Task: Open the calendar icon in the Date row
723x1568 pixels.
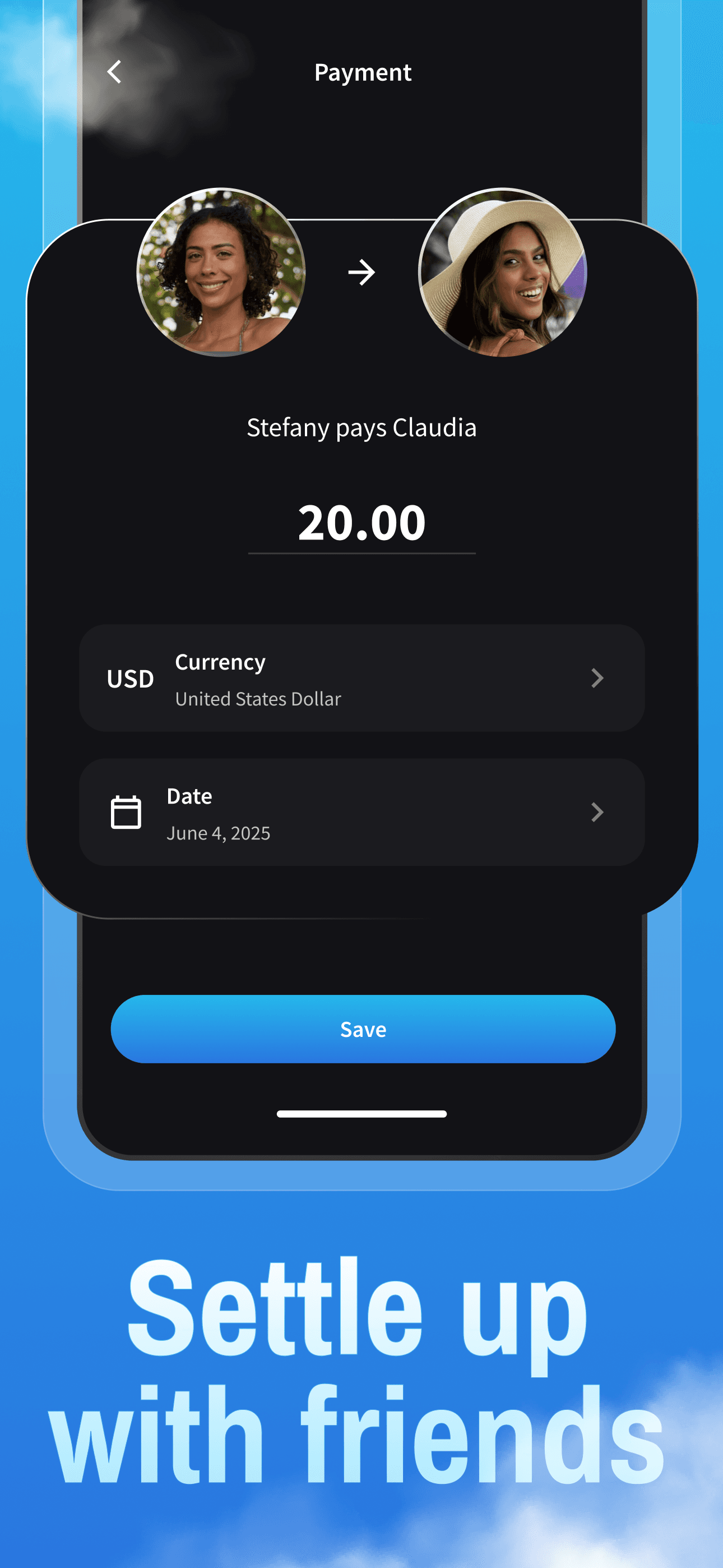Action: pyautogui.click(x=126, y=812)
